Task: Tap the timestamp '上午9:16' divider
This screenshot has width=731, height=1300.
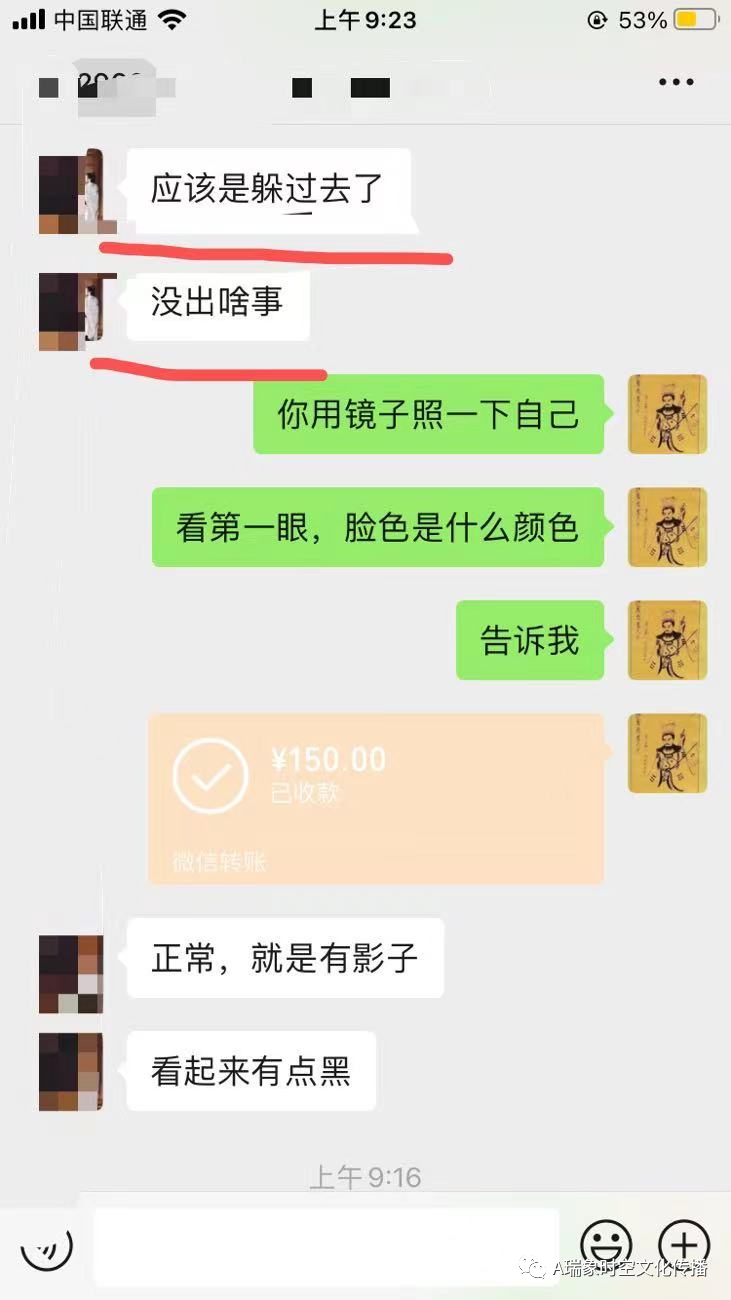Action: [365, 1177]
